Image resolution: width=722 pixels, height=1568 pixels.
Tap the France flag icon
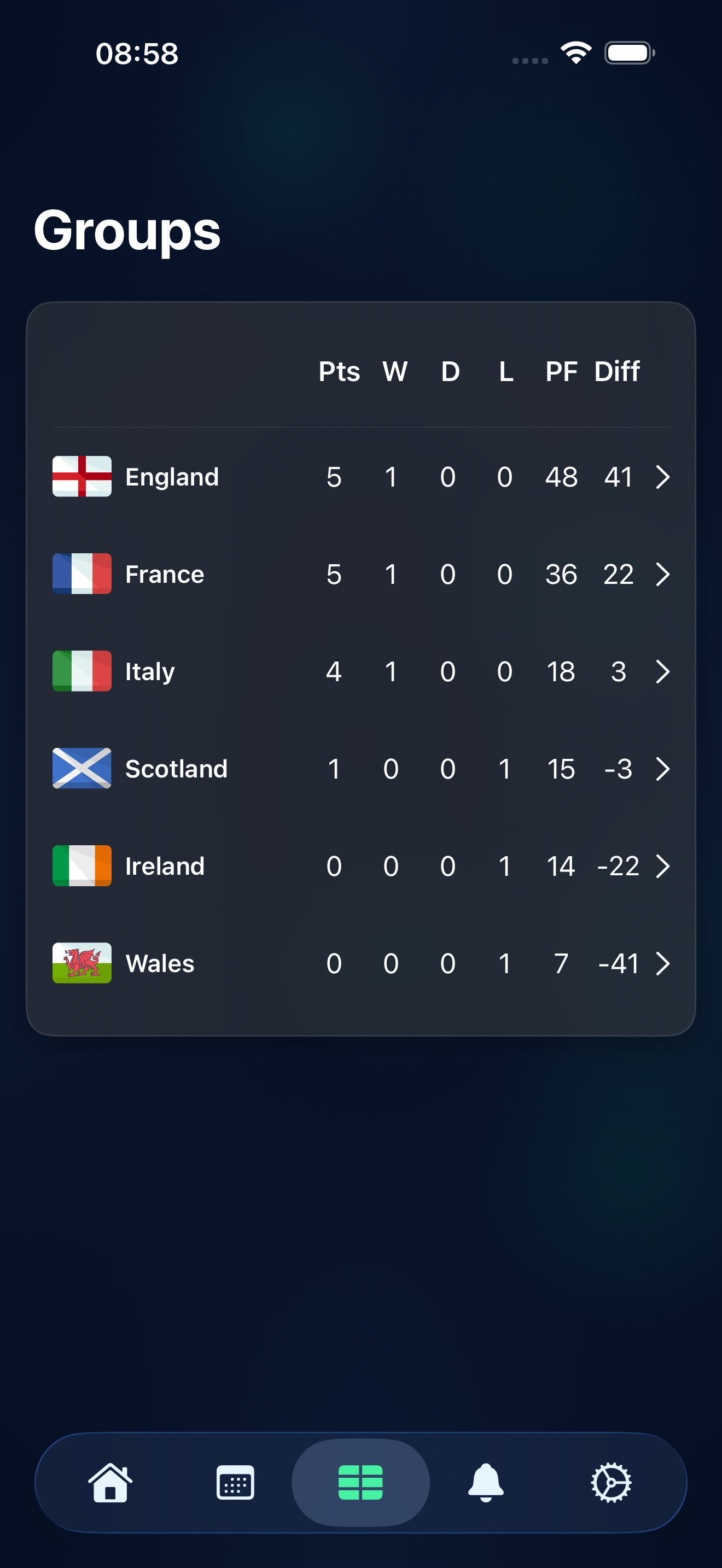click(x=81, y=574)
